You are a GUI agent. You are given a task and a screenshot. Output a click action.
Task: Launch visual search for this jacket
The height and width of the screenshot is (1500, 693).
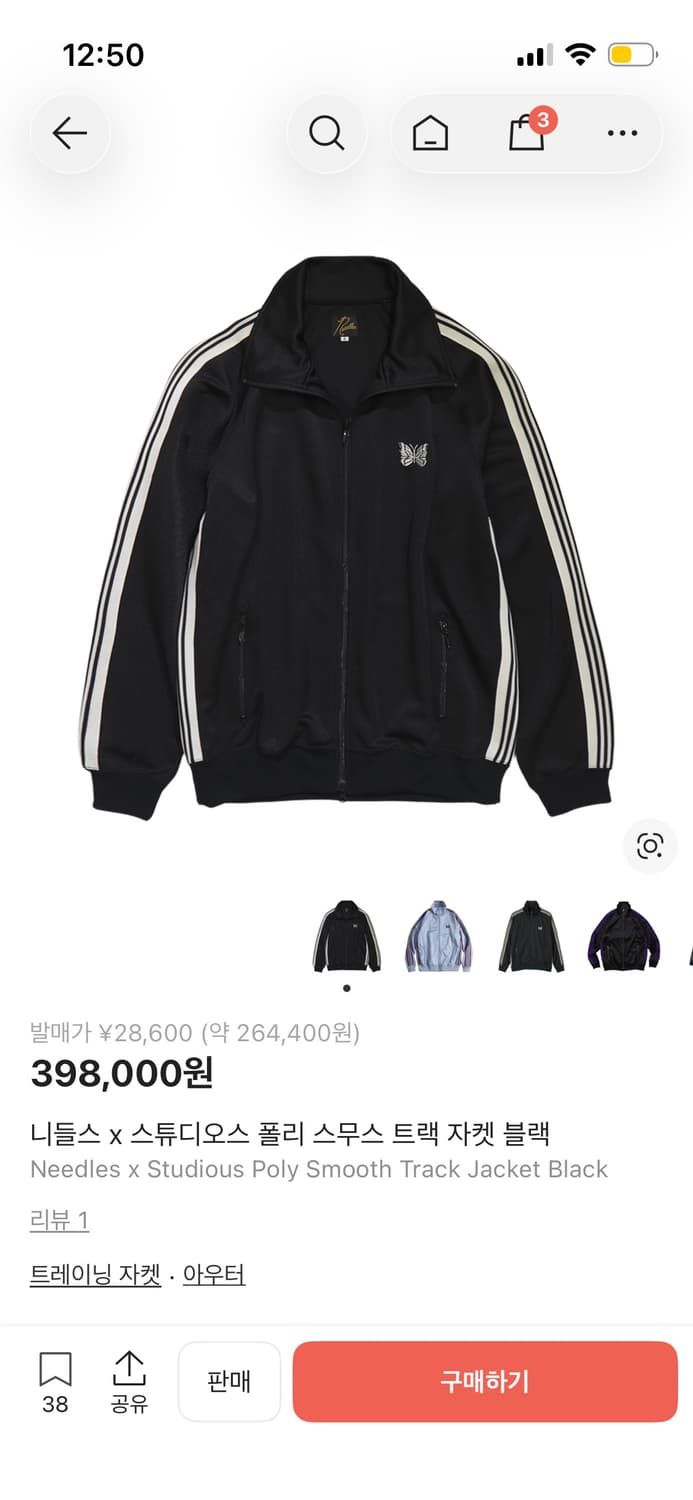point(650,847)
